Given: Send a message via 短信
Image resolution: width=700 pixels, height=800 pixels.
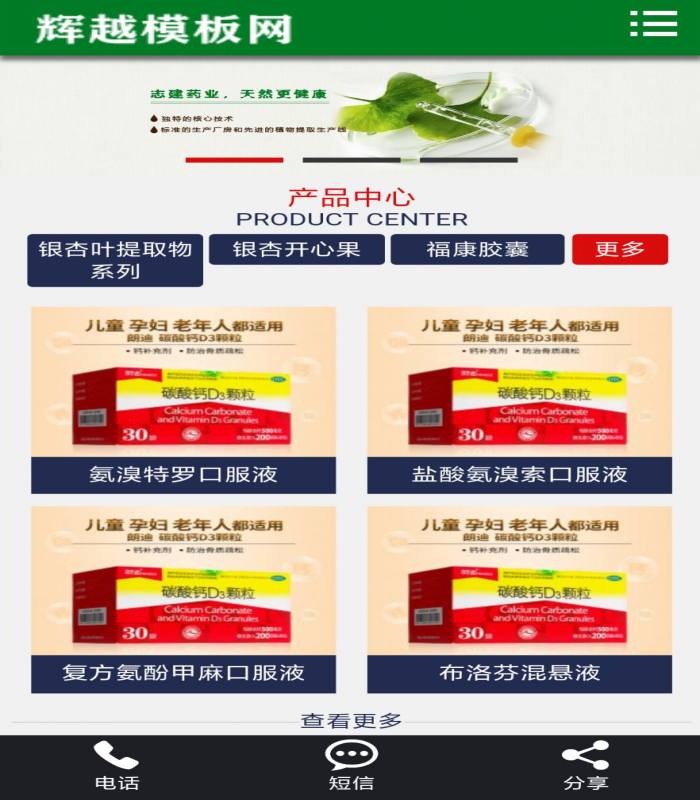Looking at the screenshot, I should click(x=351, y=767).
